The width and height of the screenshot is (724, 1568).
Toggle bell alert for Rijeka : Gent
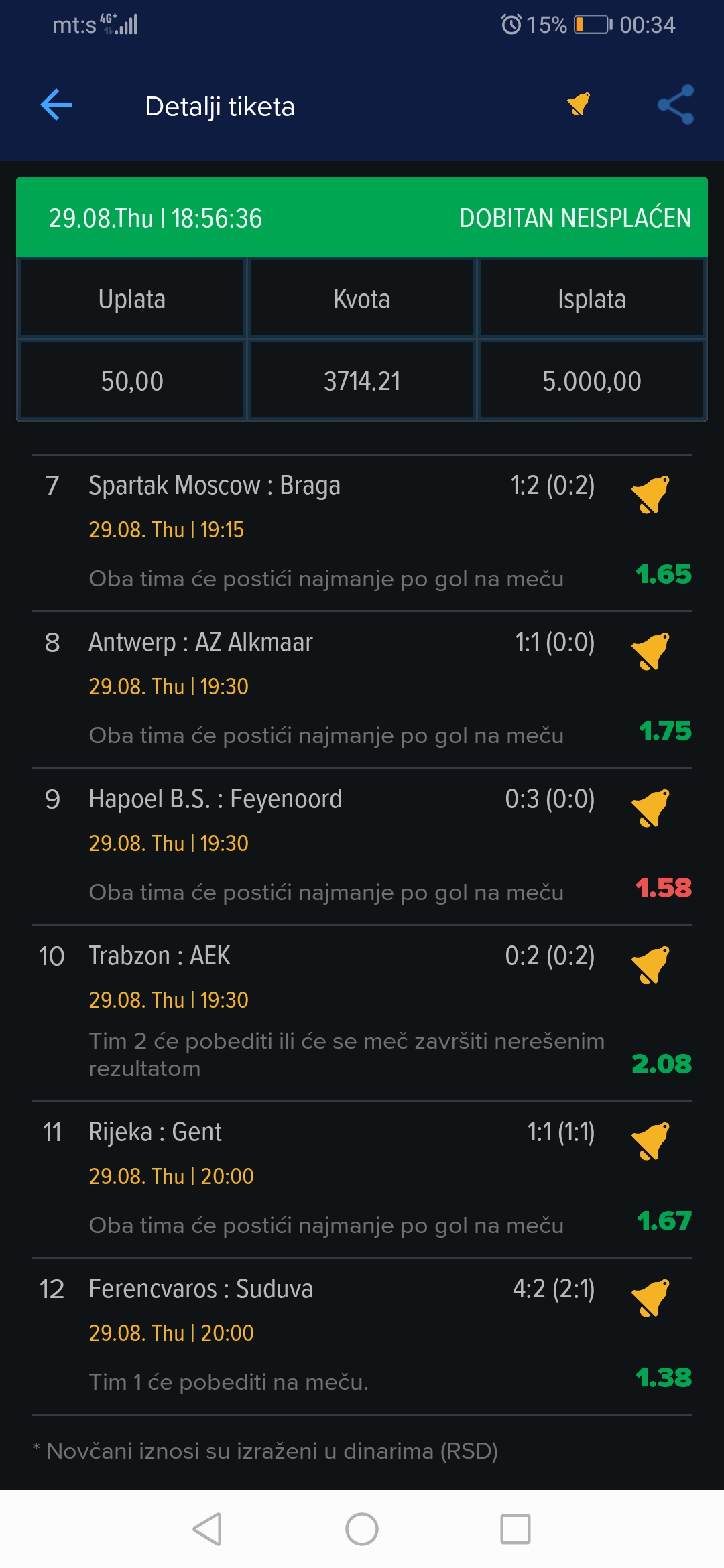[x=651, y=1141]
